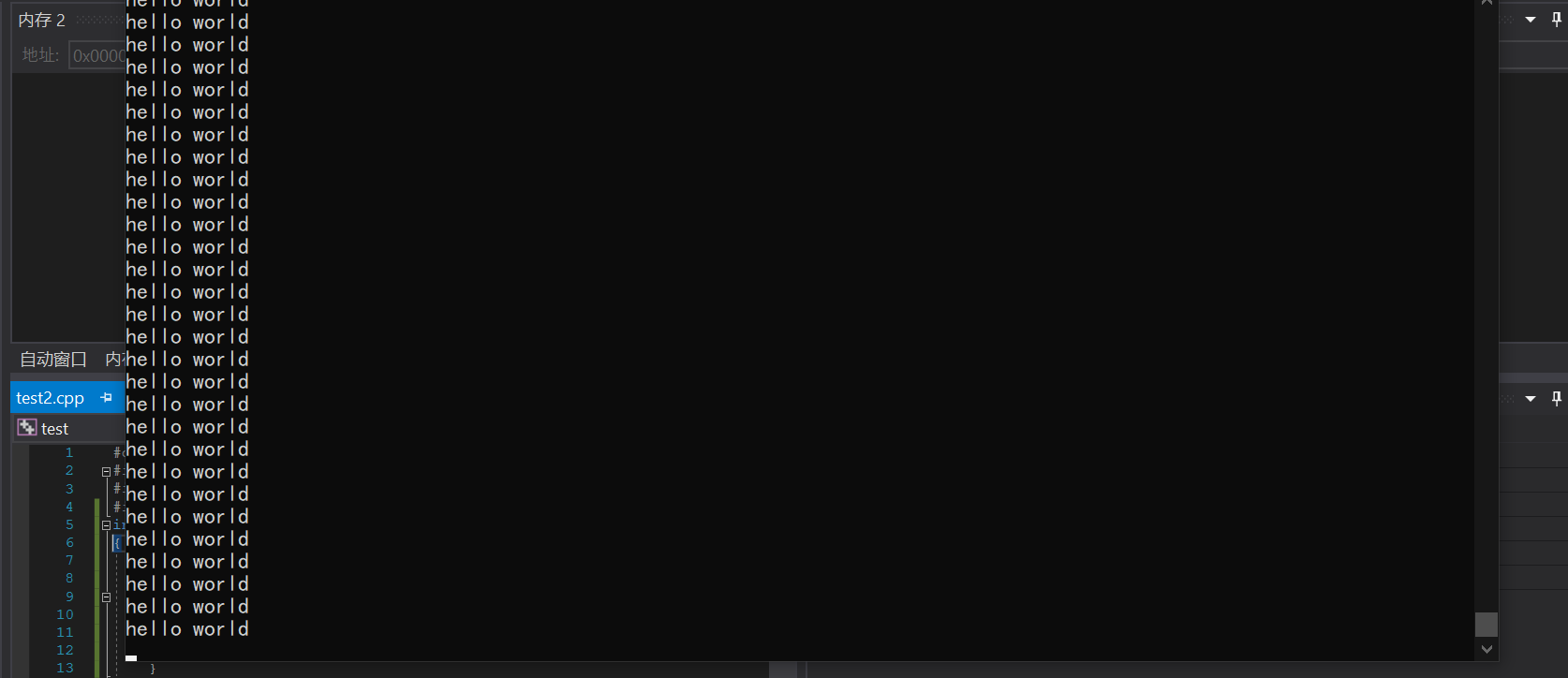The width and height of the screenshot is (1568, 678).
Task: Select the test2.cpp editor tab
Action: [x=51, y=398]
